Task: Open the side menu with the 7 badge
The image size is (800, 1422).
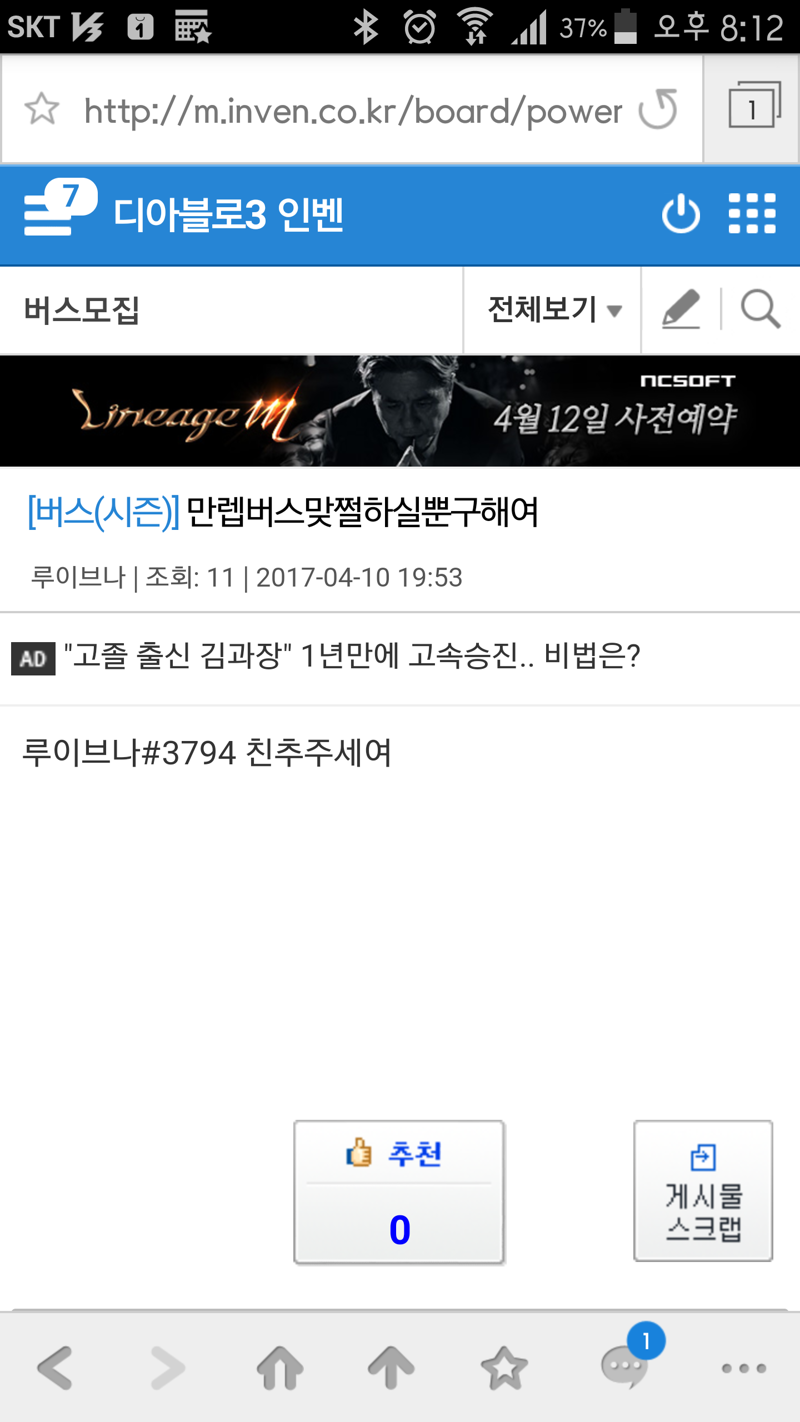Action: [58, 209]
